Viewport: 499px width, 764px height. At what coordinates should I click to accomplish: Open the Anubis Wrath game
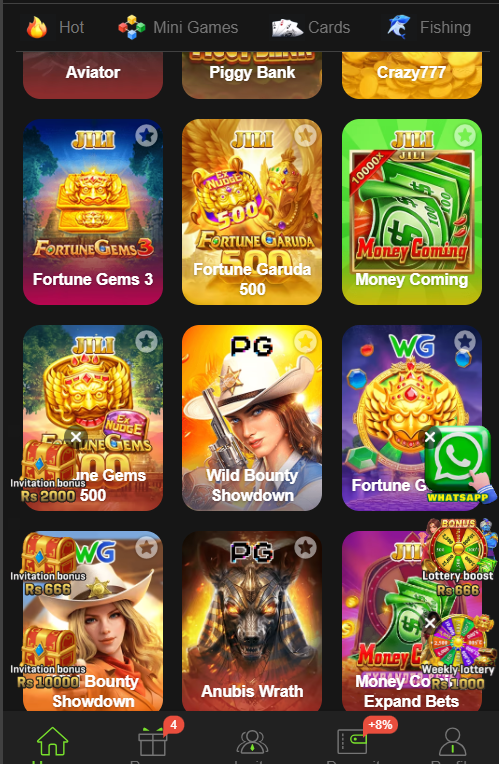pyautogui.click(x=252, y=621)
